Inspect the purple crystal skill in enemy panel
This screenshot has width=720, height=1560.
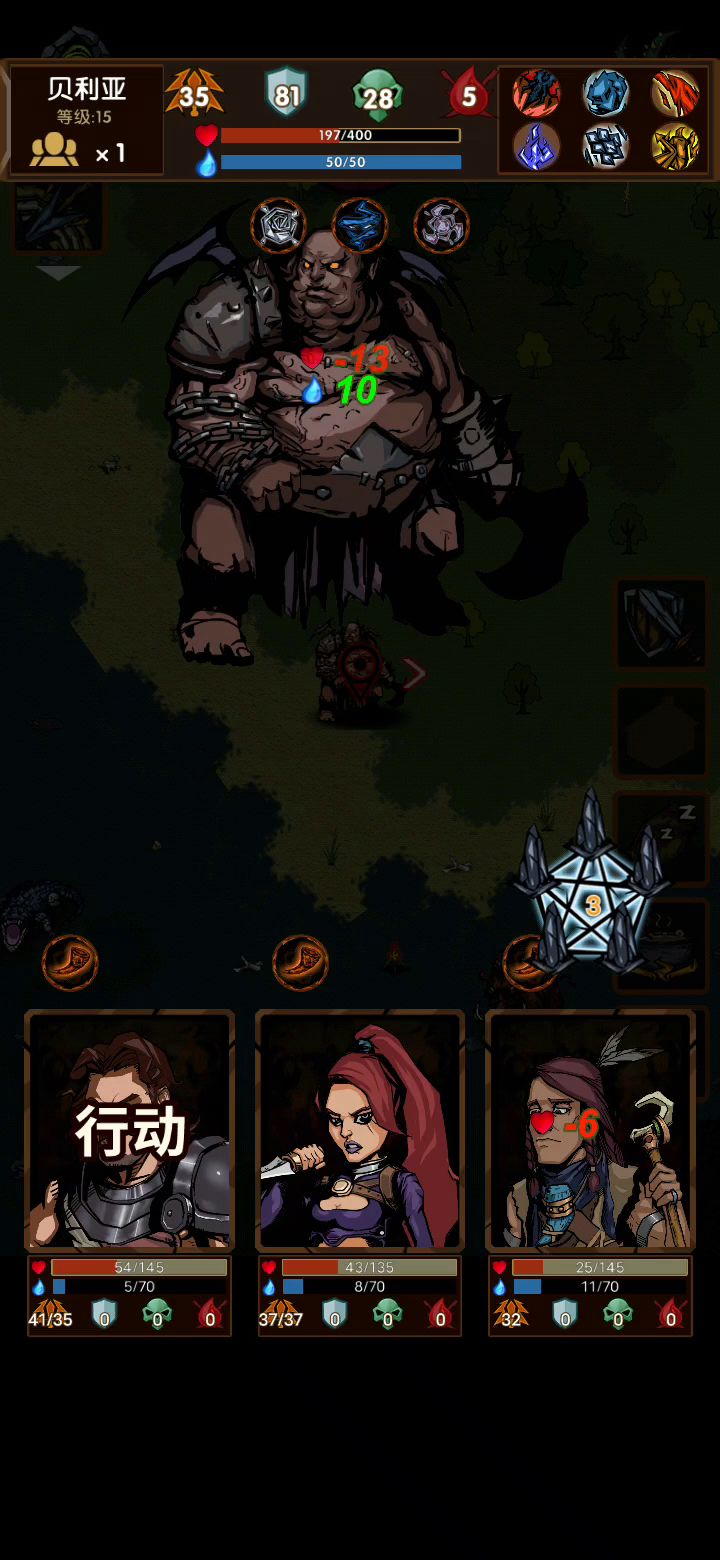click(x=537, y=147)
